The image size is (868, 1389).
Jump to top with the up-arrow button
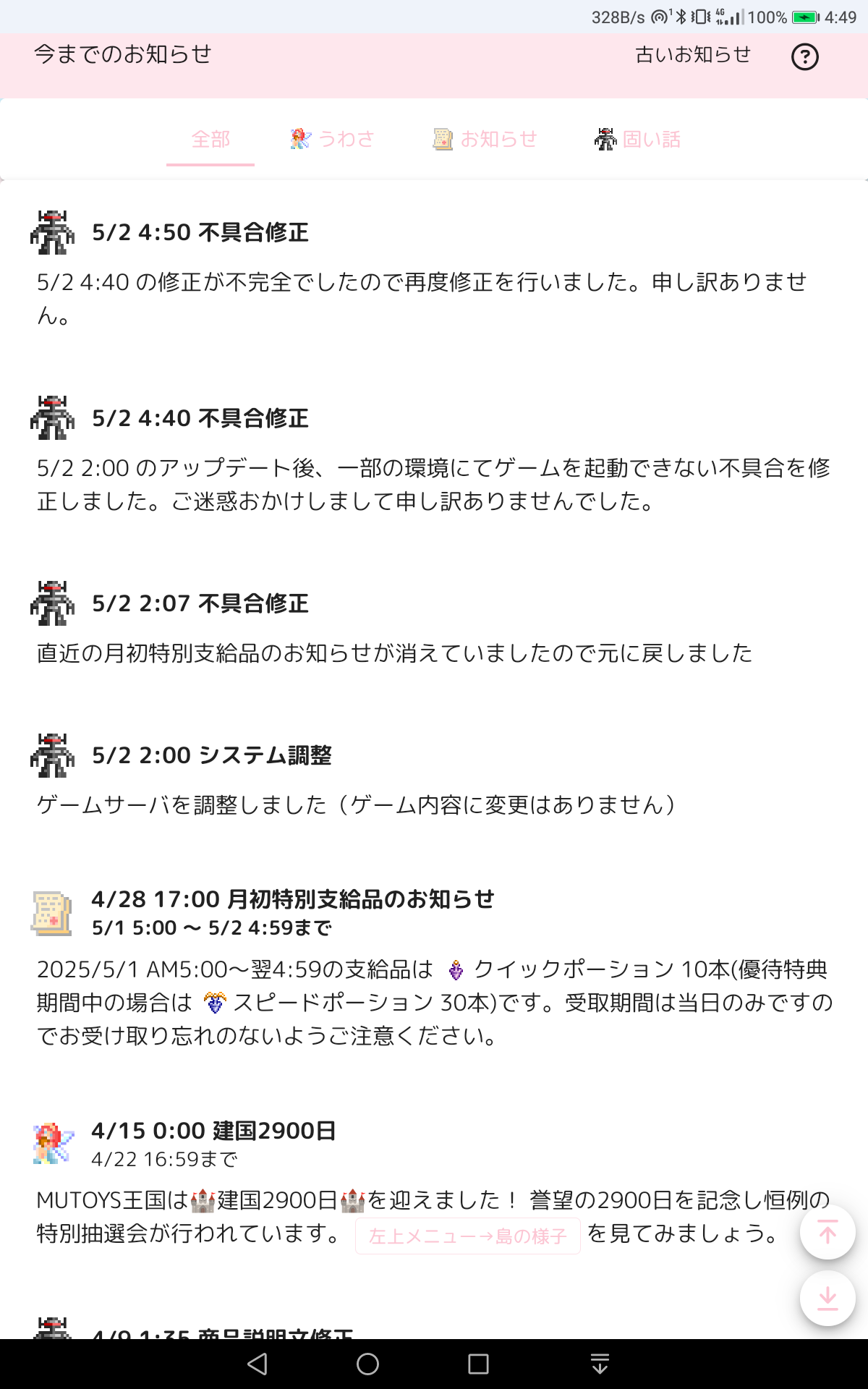pyautogui.click(x=827, y=1232)
